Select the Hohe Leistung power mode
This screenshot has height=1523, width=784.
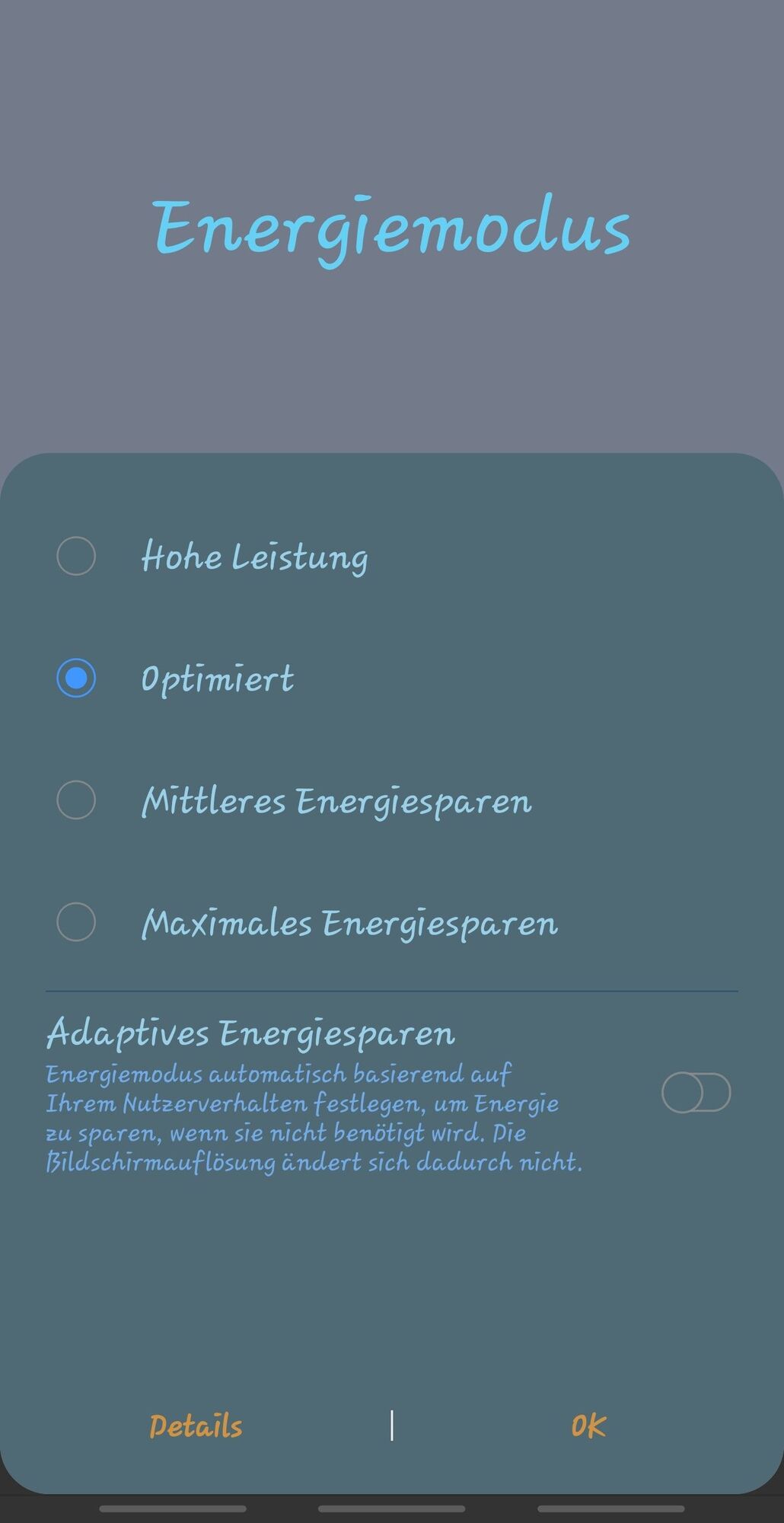tap(76, 556)
